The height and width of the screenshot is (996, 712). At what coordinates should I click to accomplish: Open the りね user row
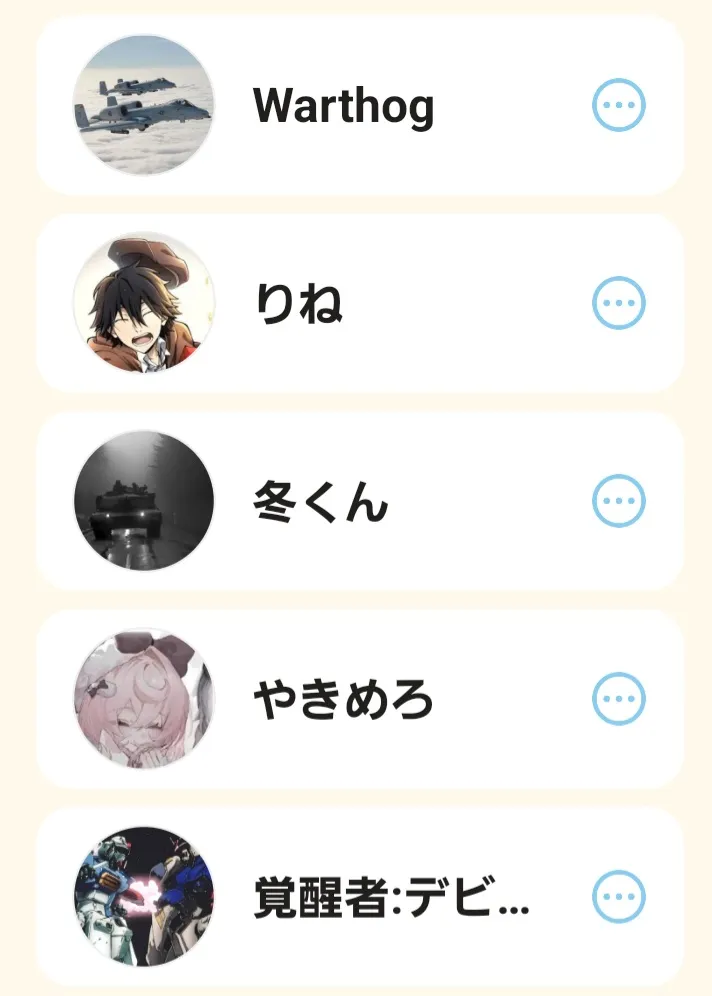pos(300,303)
